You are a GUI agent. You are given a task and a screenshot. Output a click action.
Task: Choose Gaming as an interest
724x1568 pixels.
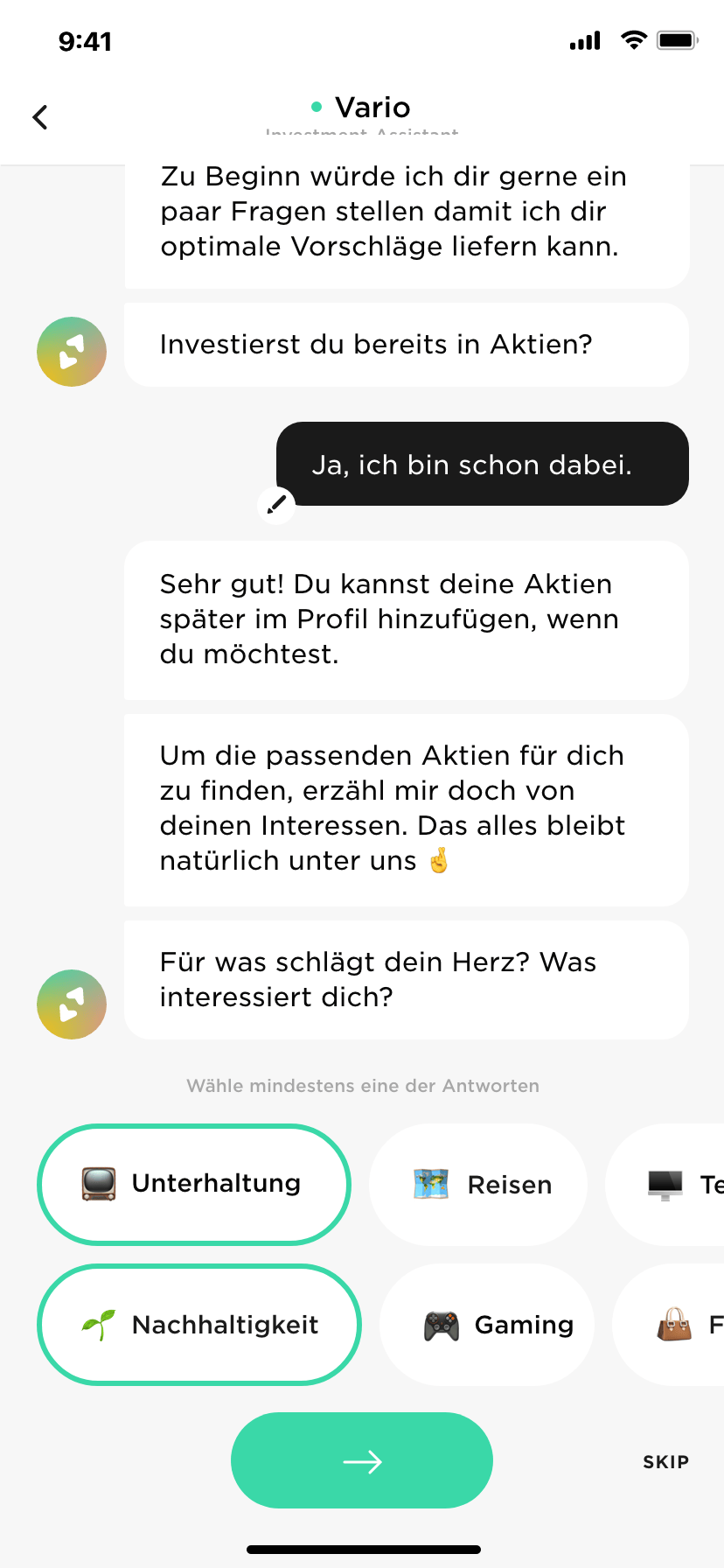coord(487,1325)
